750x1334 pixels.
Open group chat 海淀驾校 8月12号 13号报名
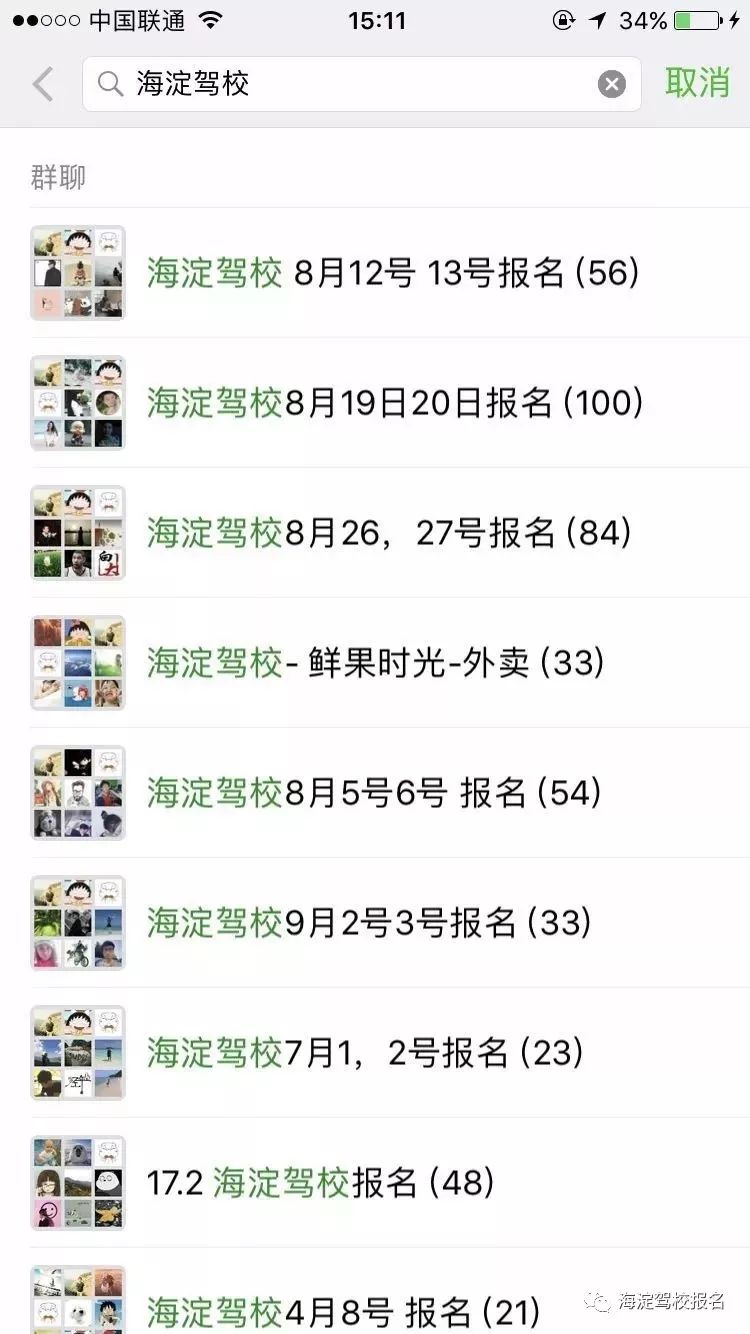coord(392,273)
